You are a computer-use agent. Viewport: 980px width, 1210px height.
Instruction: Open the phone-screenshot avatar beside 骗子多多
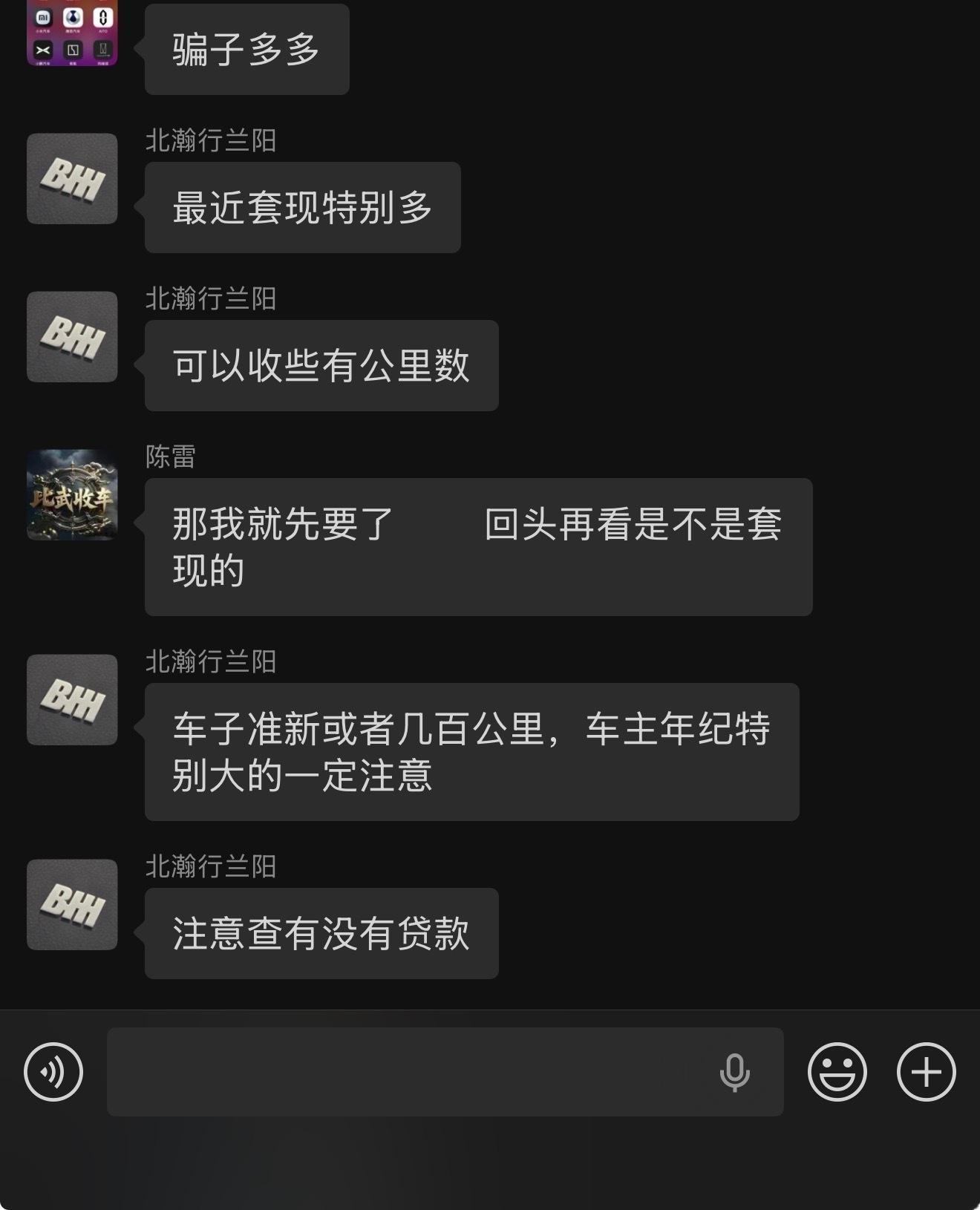coord(72,36)
